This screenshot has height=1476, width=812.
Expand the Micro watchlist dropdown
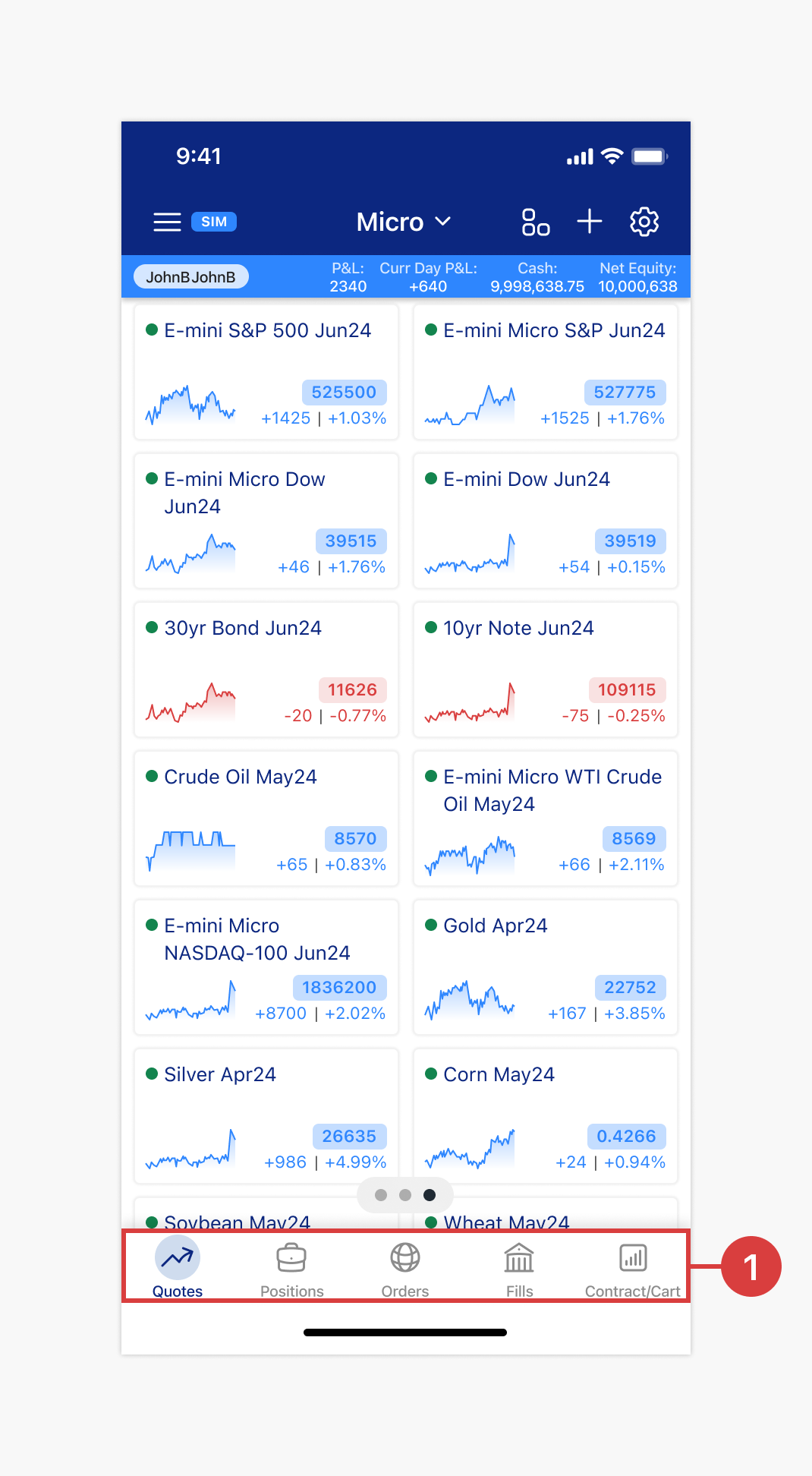(404, 222)
